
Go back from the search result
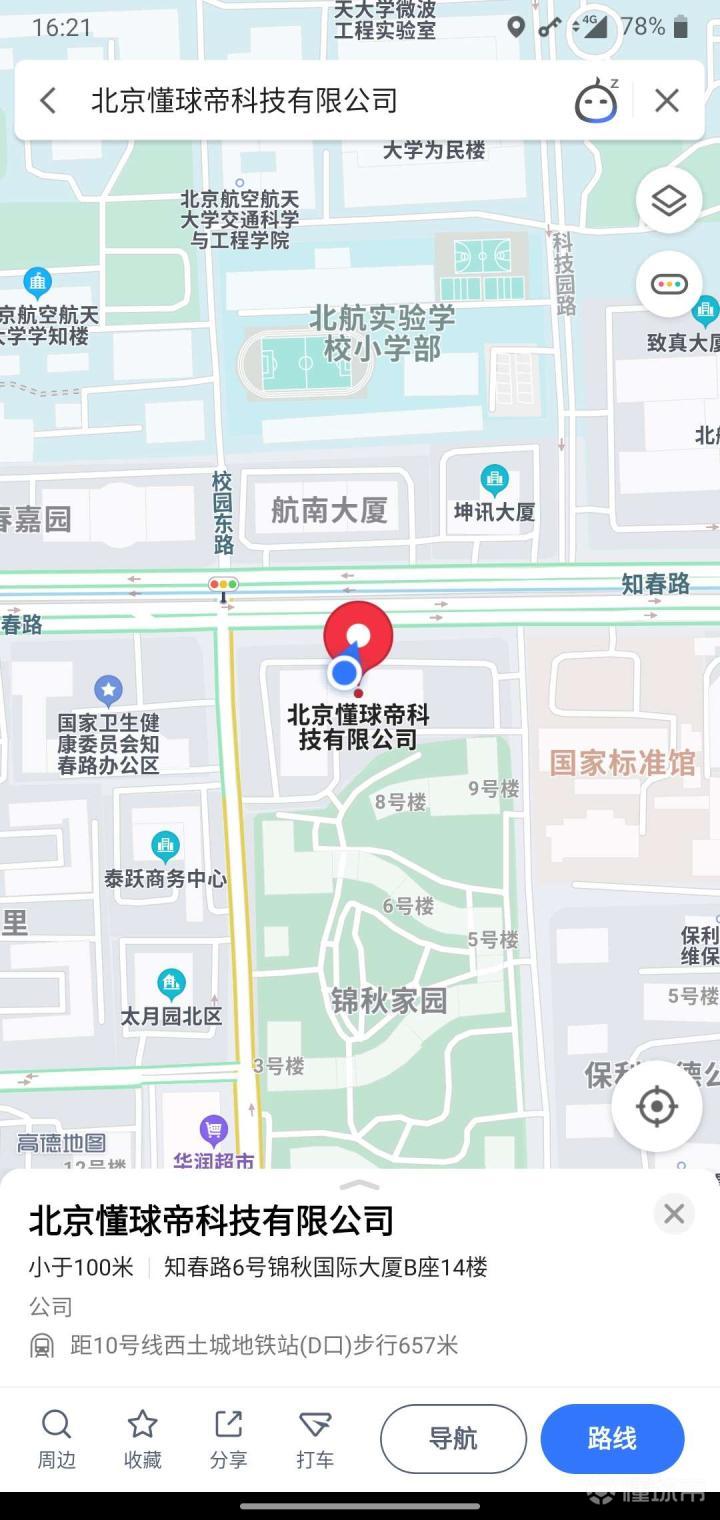point(48,100)
